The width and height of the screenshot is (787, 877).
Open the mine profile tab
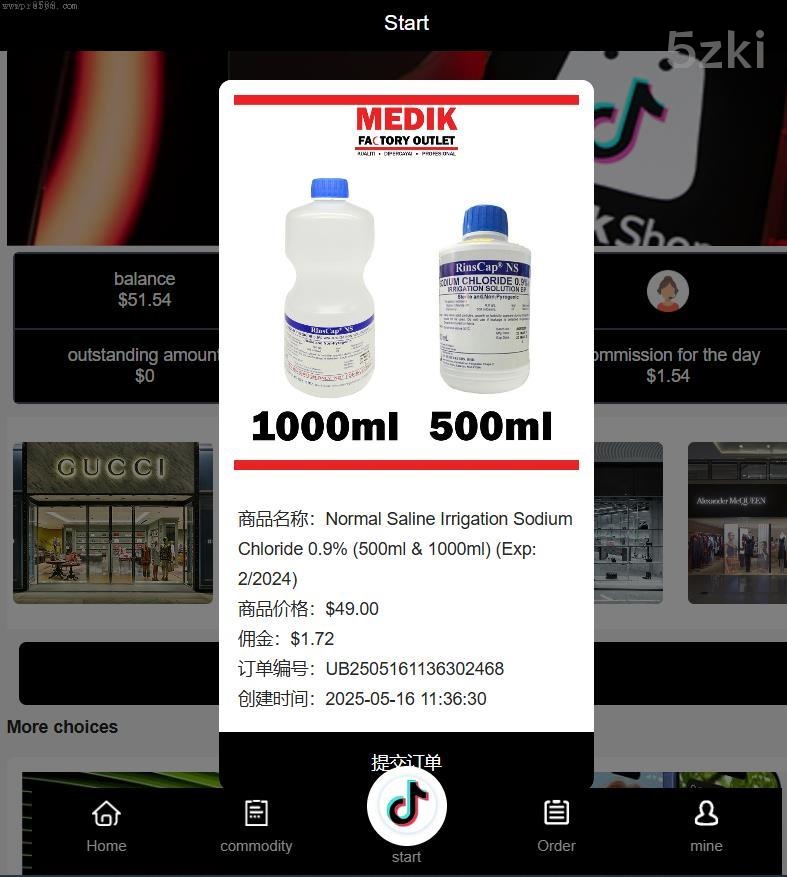706,826
